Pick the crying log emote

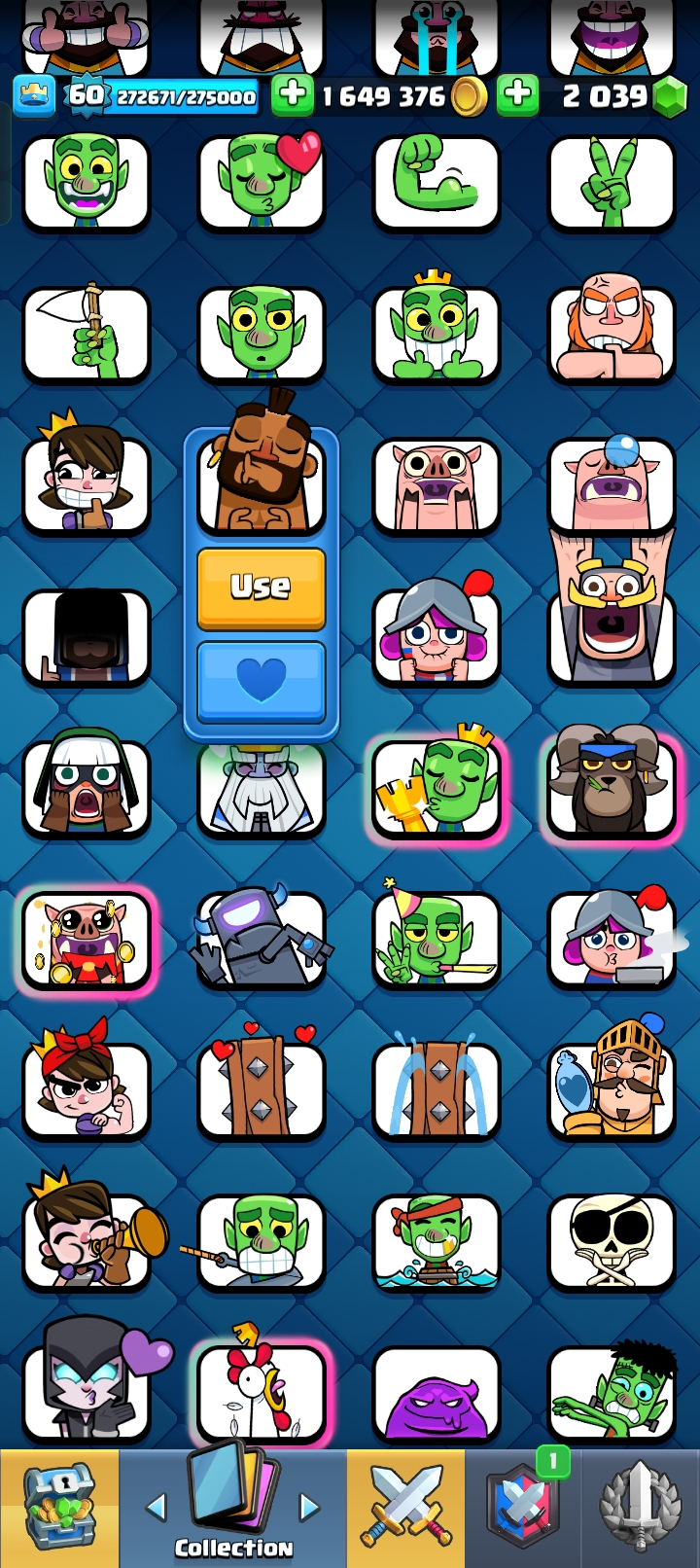point(437,1089)
